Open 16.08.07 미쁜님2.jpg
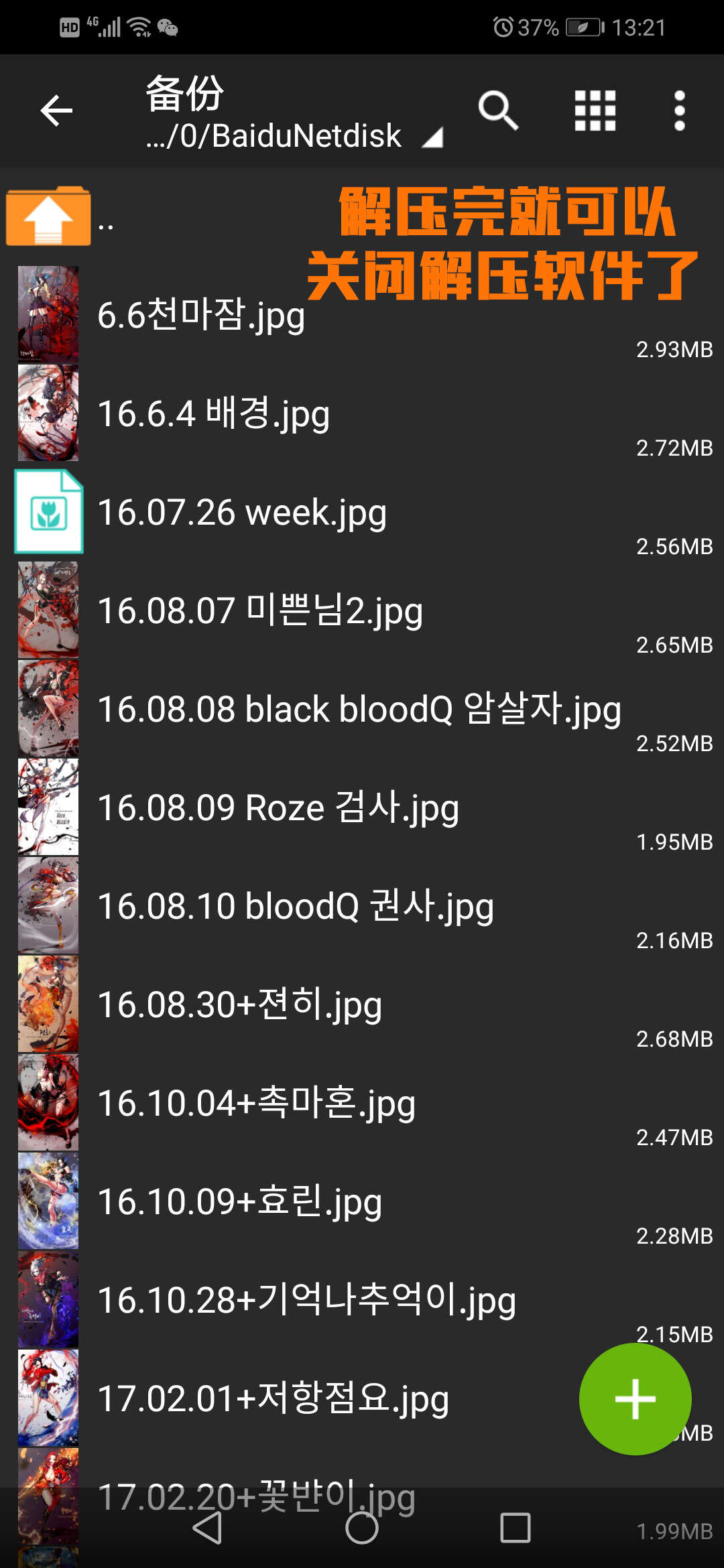724x1568 pixels. 260,611
